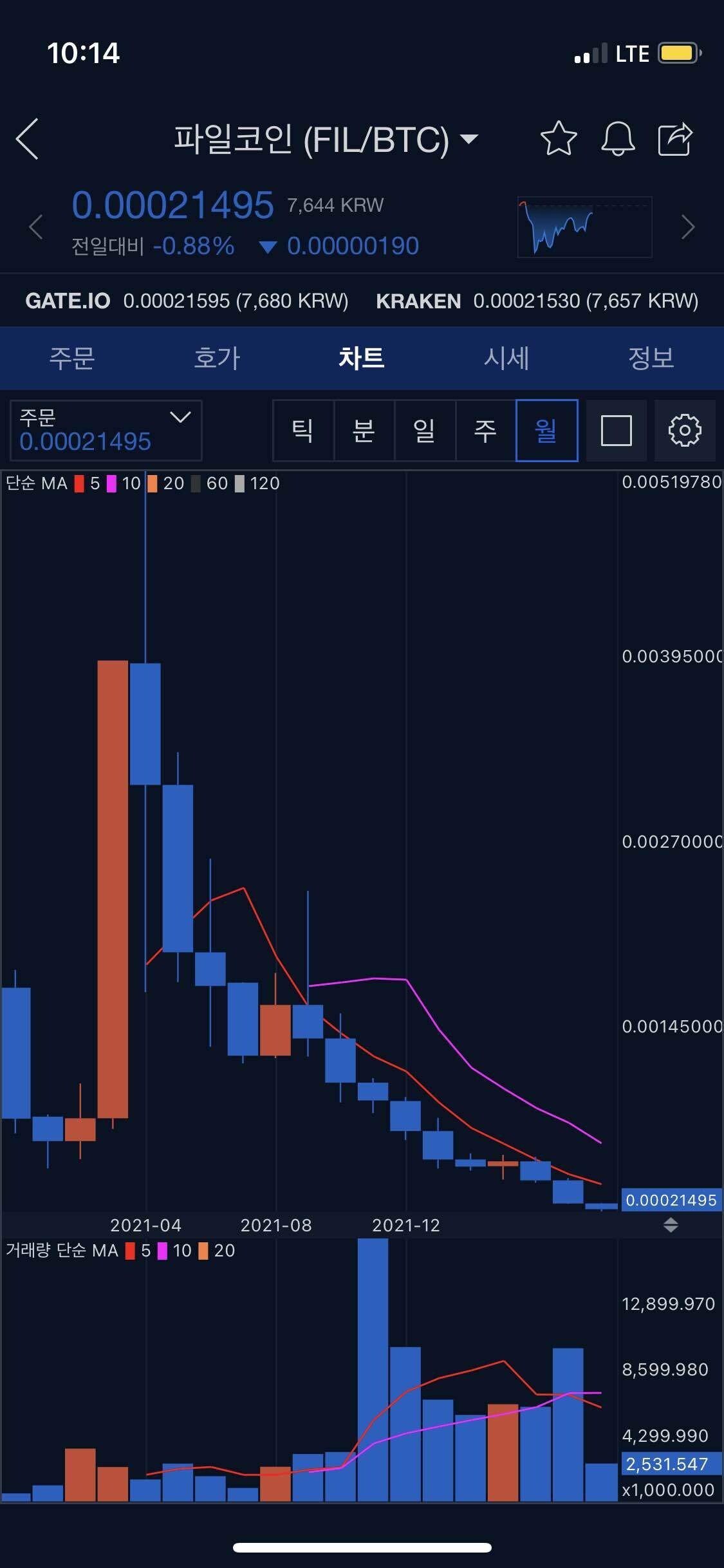Open the 파일코인 (FIL/BTC) market dropdown
The height and width of the screenshot is (1568, 724).
[x=326, y=139]
